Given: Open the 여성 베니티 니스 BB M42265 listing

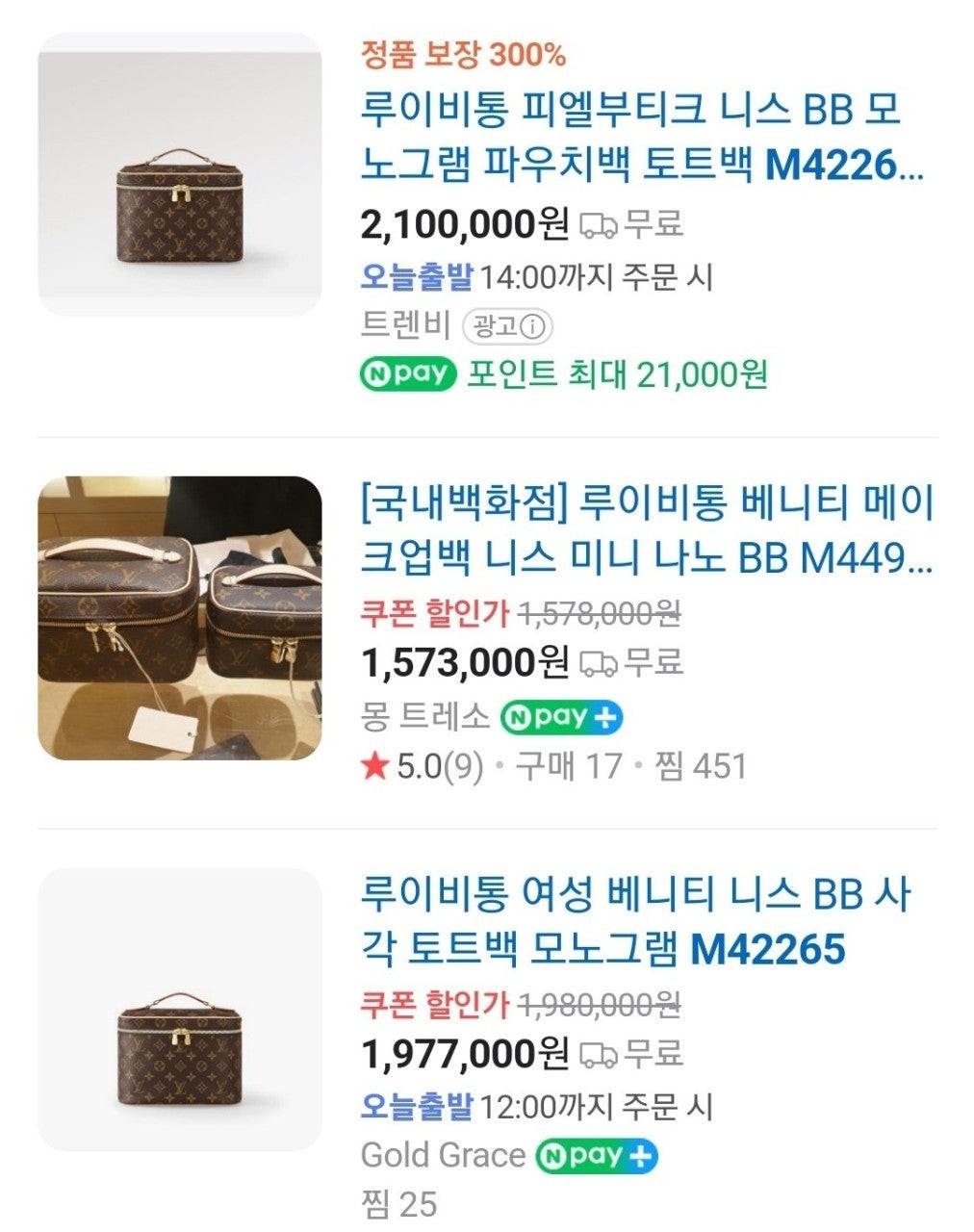Looking at the screenshot, I should tap(635, 921).
